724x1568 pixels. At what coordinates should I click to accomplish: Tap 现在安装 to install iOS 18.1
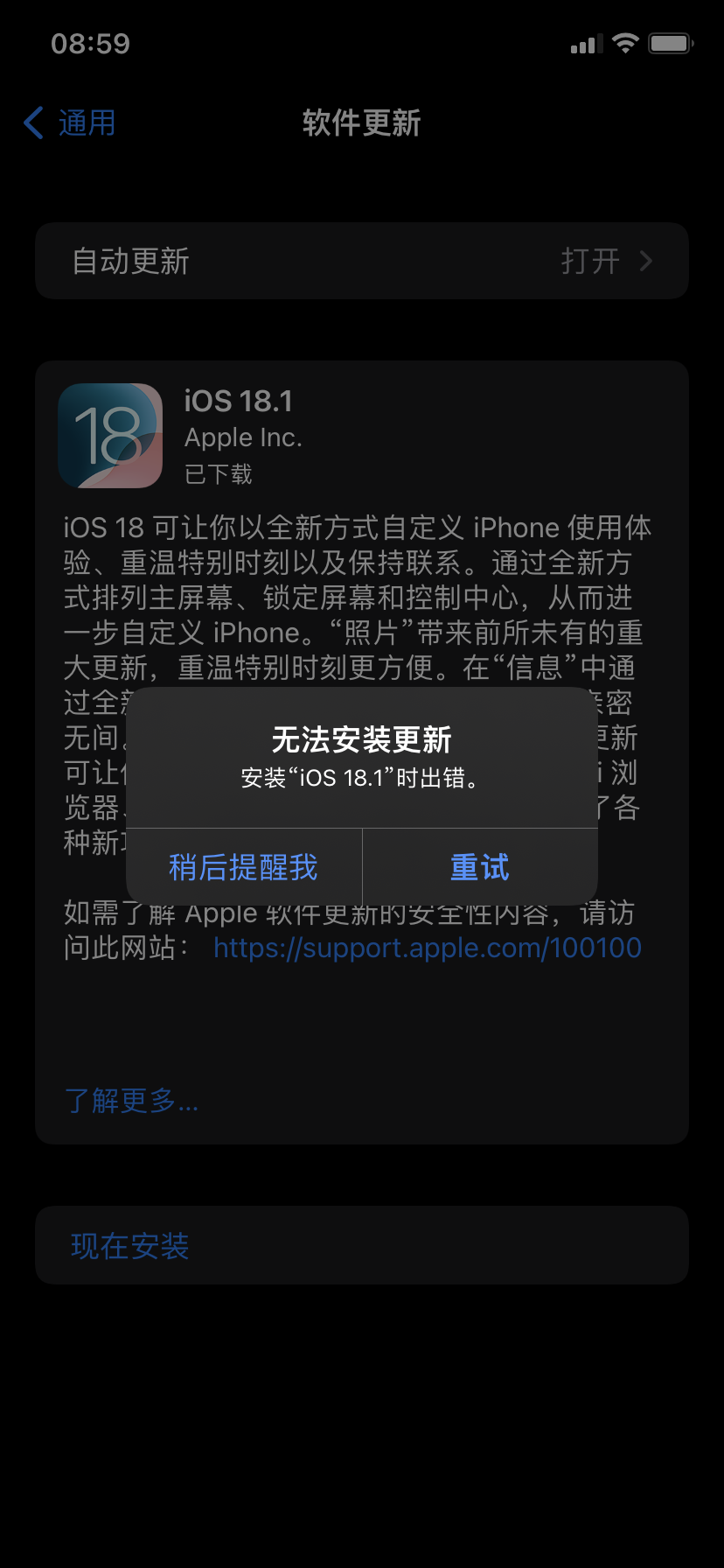click(130, 1246)
